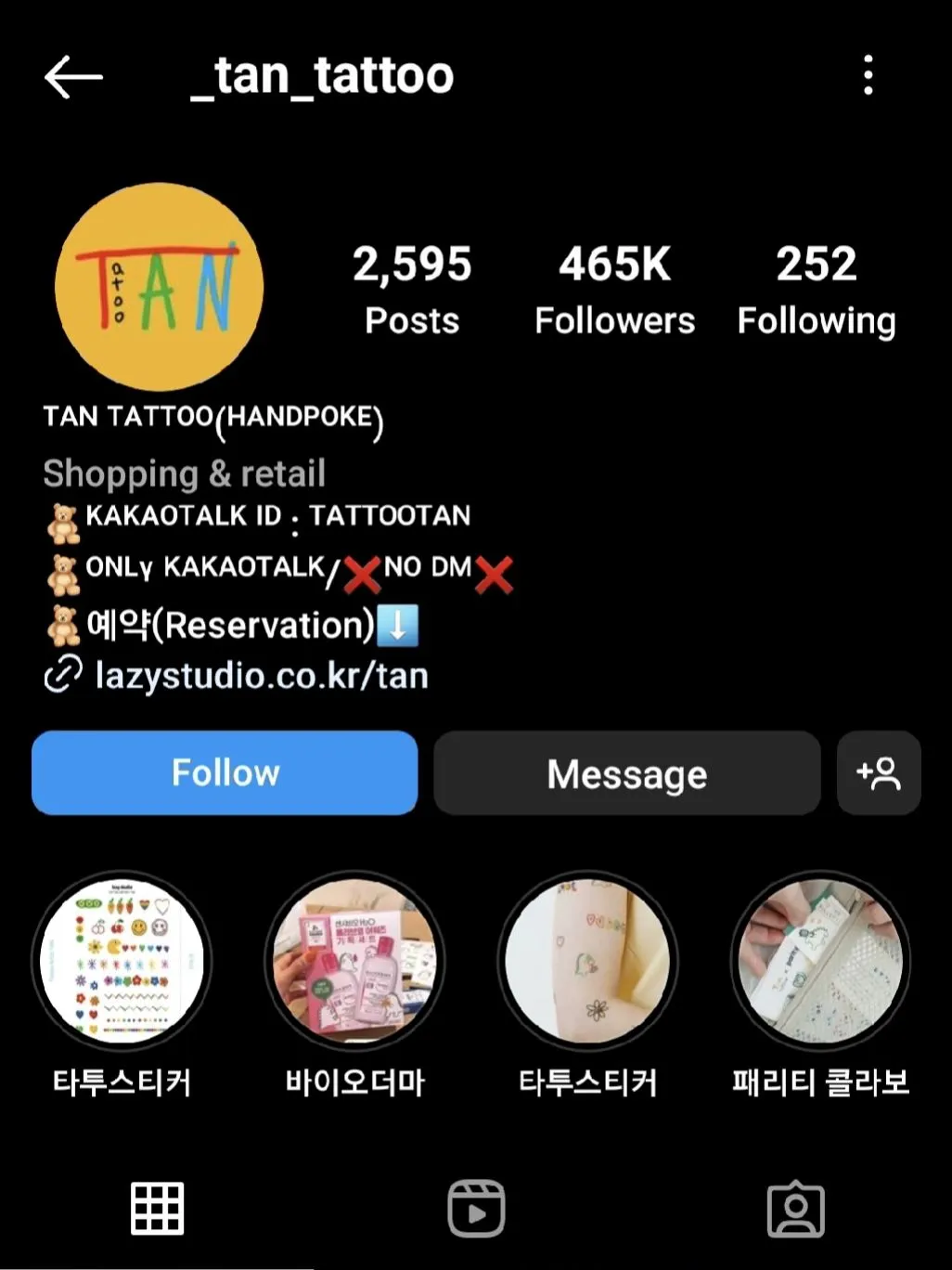Screen dimensions: 952x1270
Task: Open the lazystudio.co.kr/tan link
Action: pyautogui.click(x=261, y=675)
